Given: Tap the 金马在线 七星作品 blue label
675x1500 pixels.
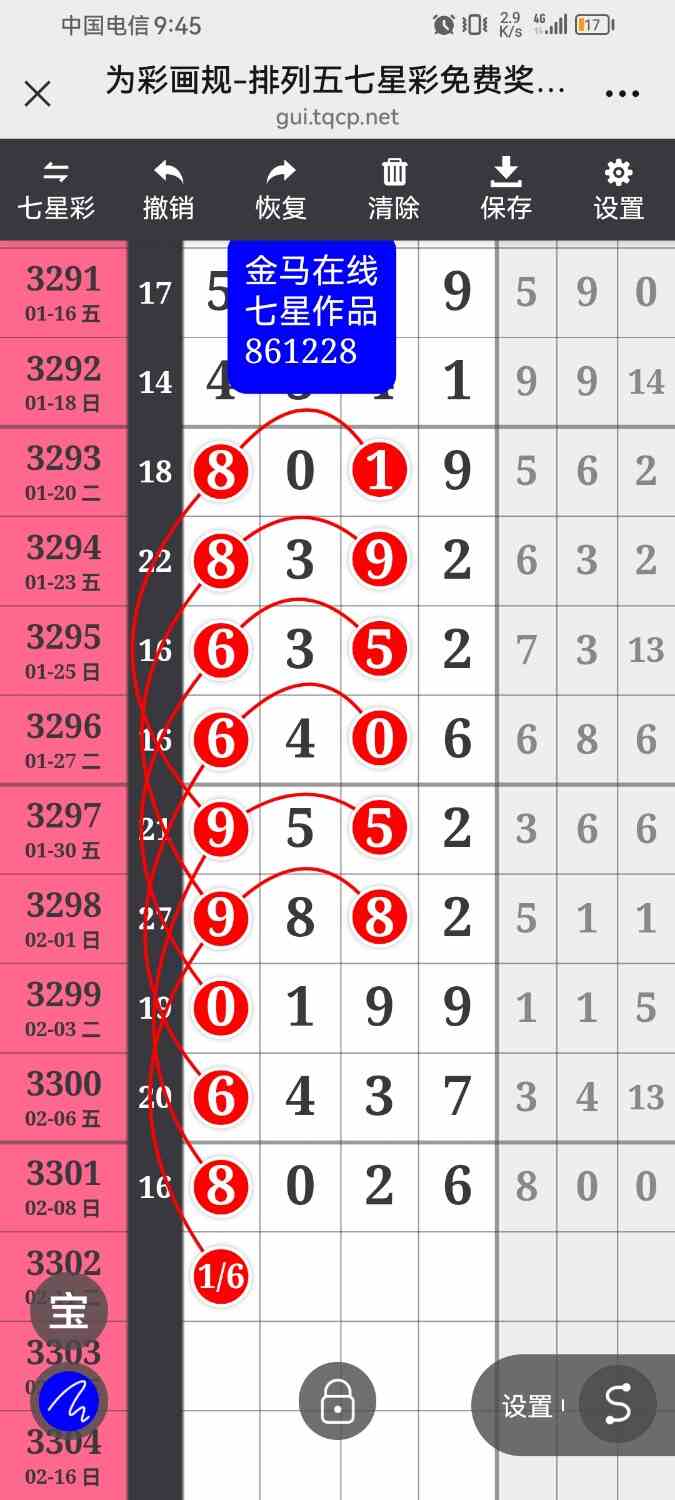Looking at the screenshot, I should tap(311, 312).
